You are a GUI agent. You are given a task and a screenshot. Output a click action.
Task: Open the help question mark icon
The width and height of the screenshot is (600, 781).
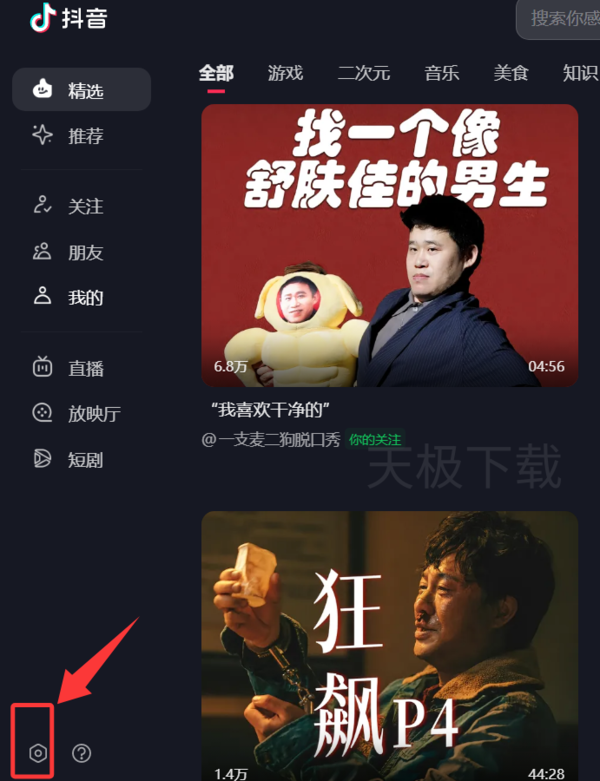(82, 753)
